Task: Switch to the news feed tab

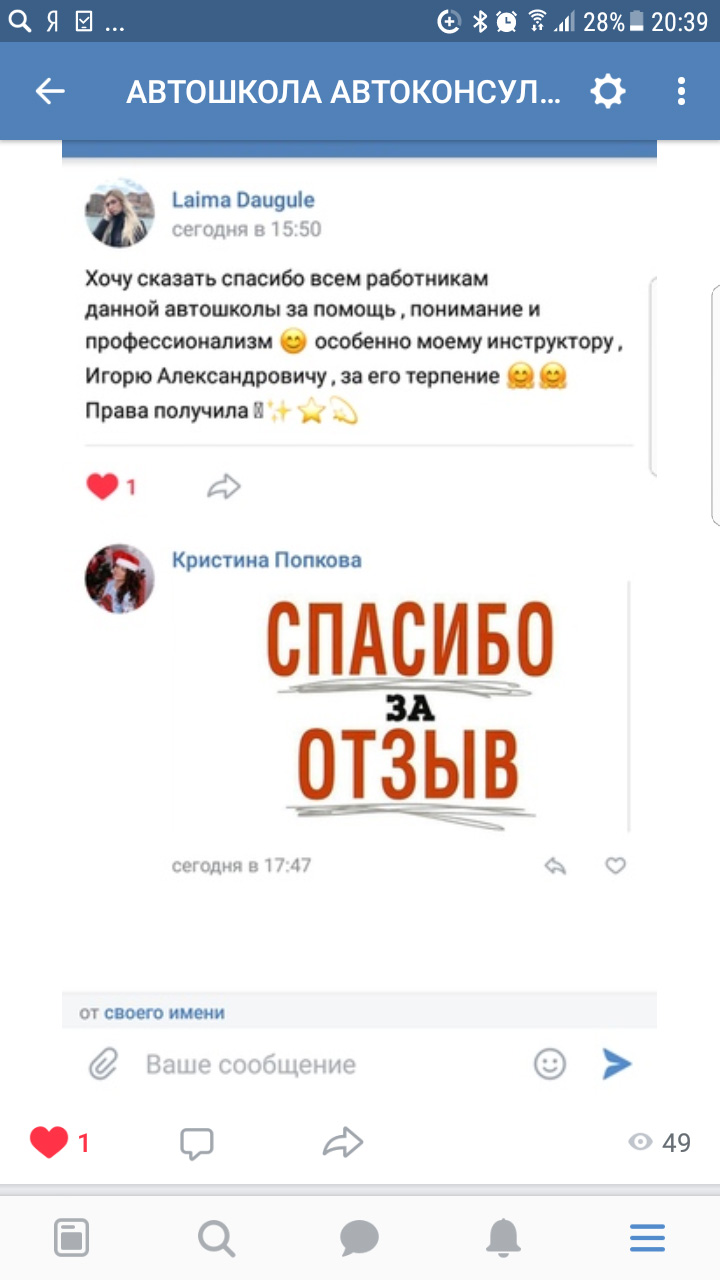Action: [71, 1238]
